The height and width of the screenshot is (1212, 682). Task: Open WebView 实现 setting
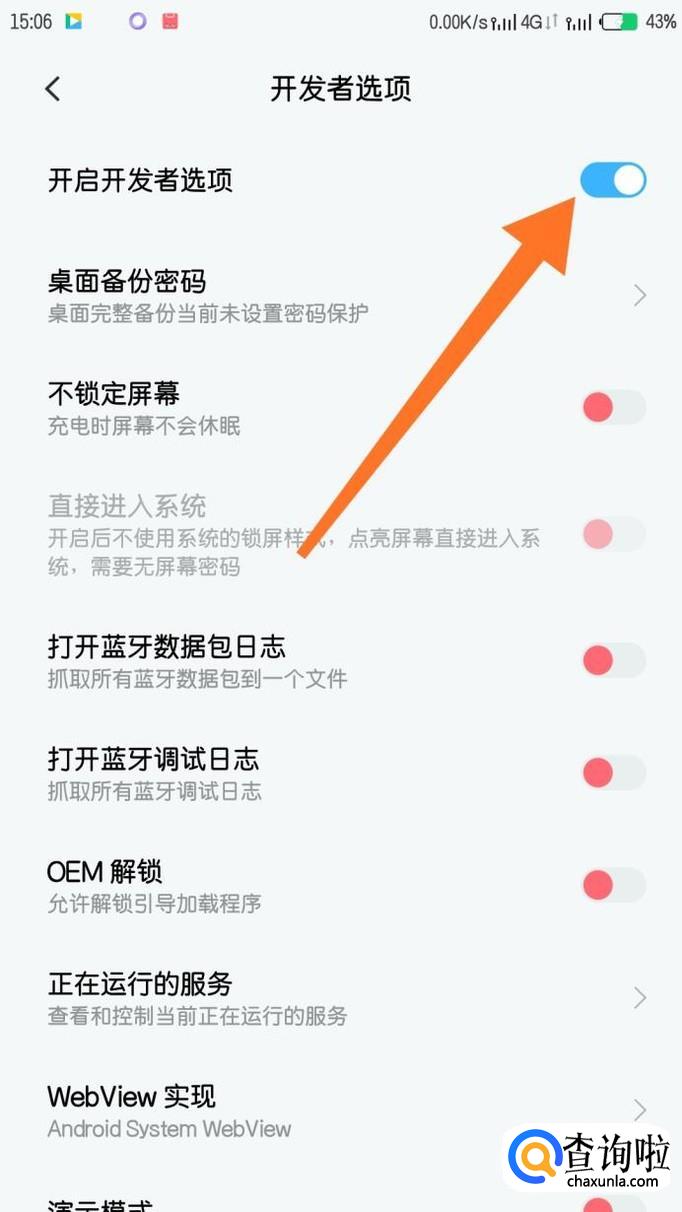(341, 1110)
